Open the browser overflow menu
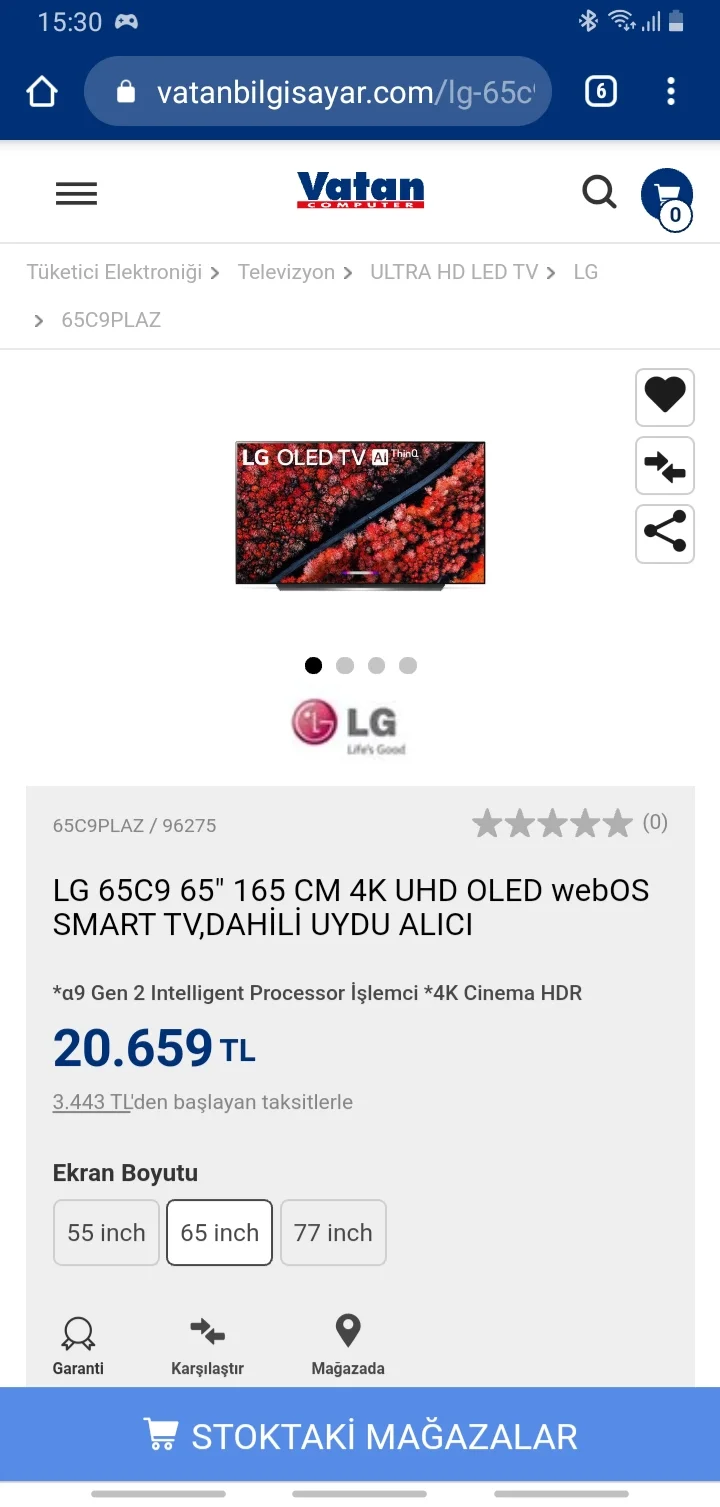 (x=671, y=92)
